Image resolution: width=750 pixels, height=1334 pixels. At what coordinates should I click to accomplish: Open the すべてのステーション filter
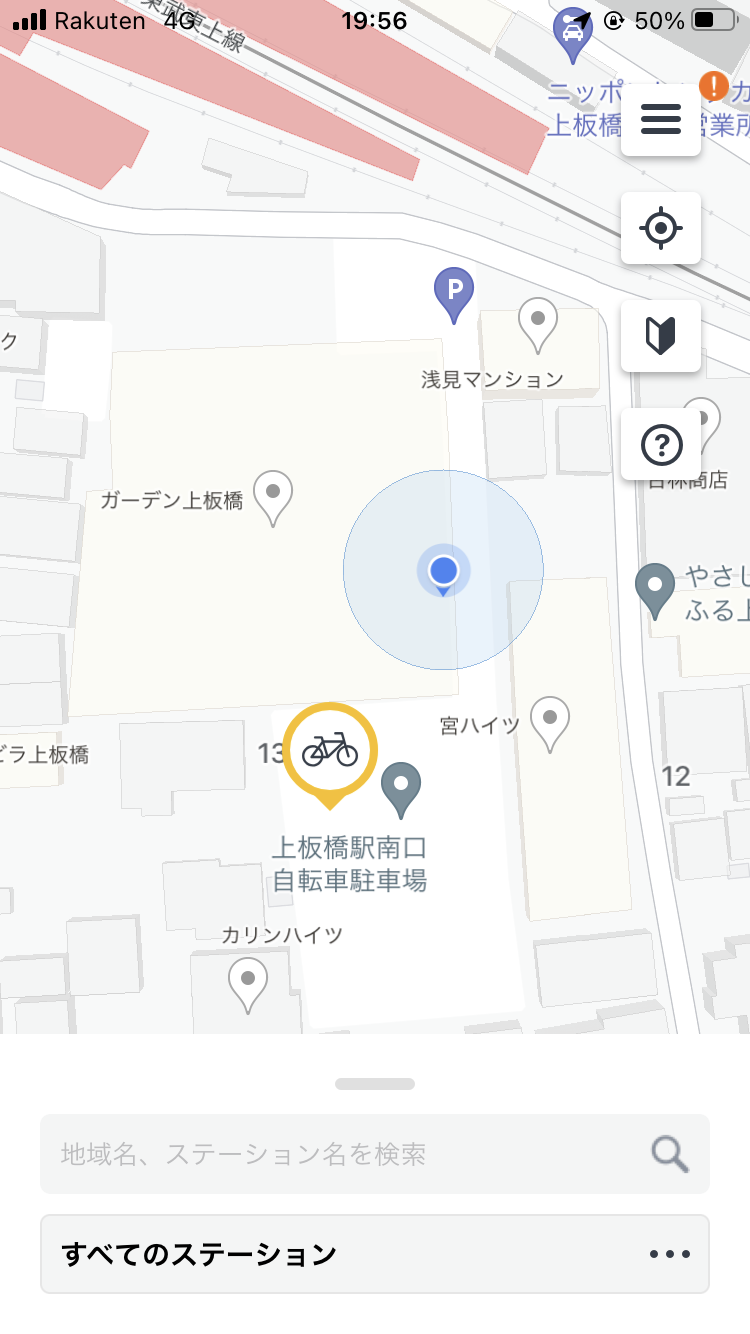click(x=374, y=1254)
